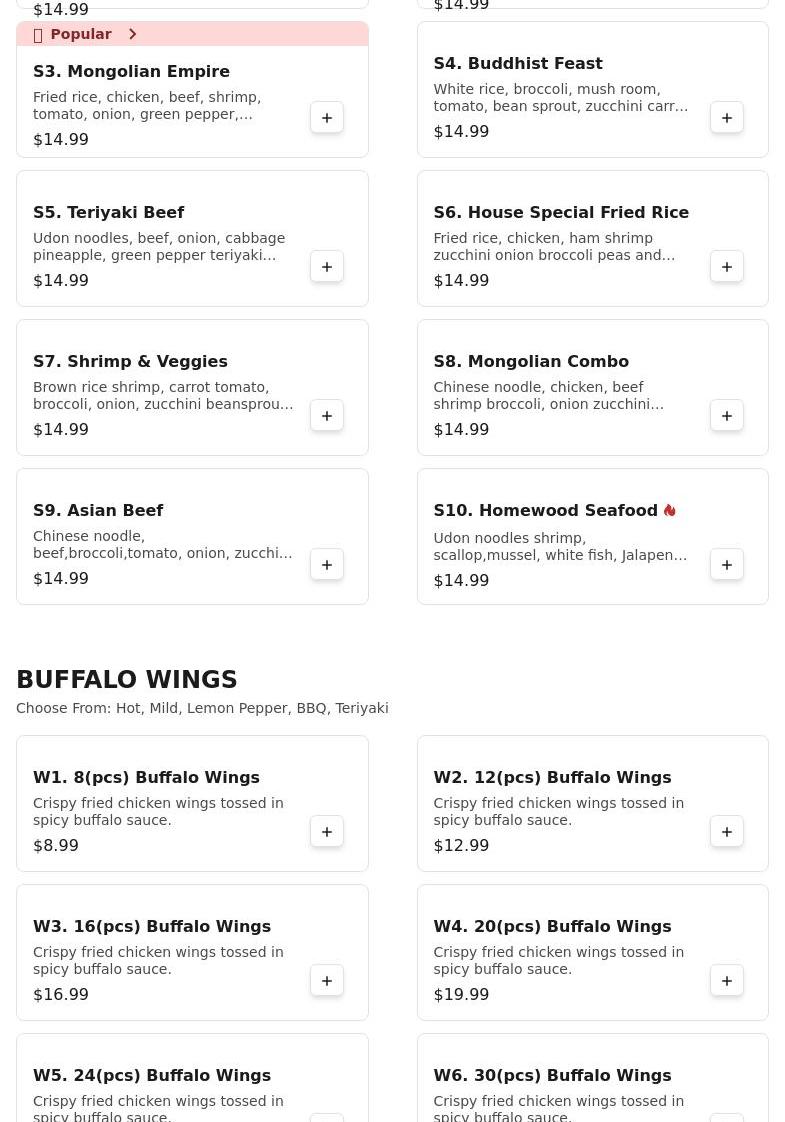Add S3. Mongolian Empire to the cart

point(327,118)
